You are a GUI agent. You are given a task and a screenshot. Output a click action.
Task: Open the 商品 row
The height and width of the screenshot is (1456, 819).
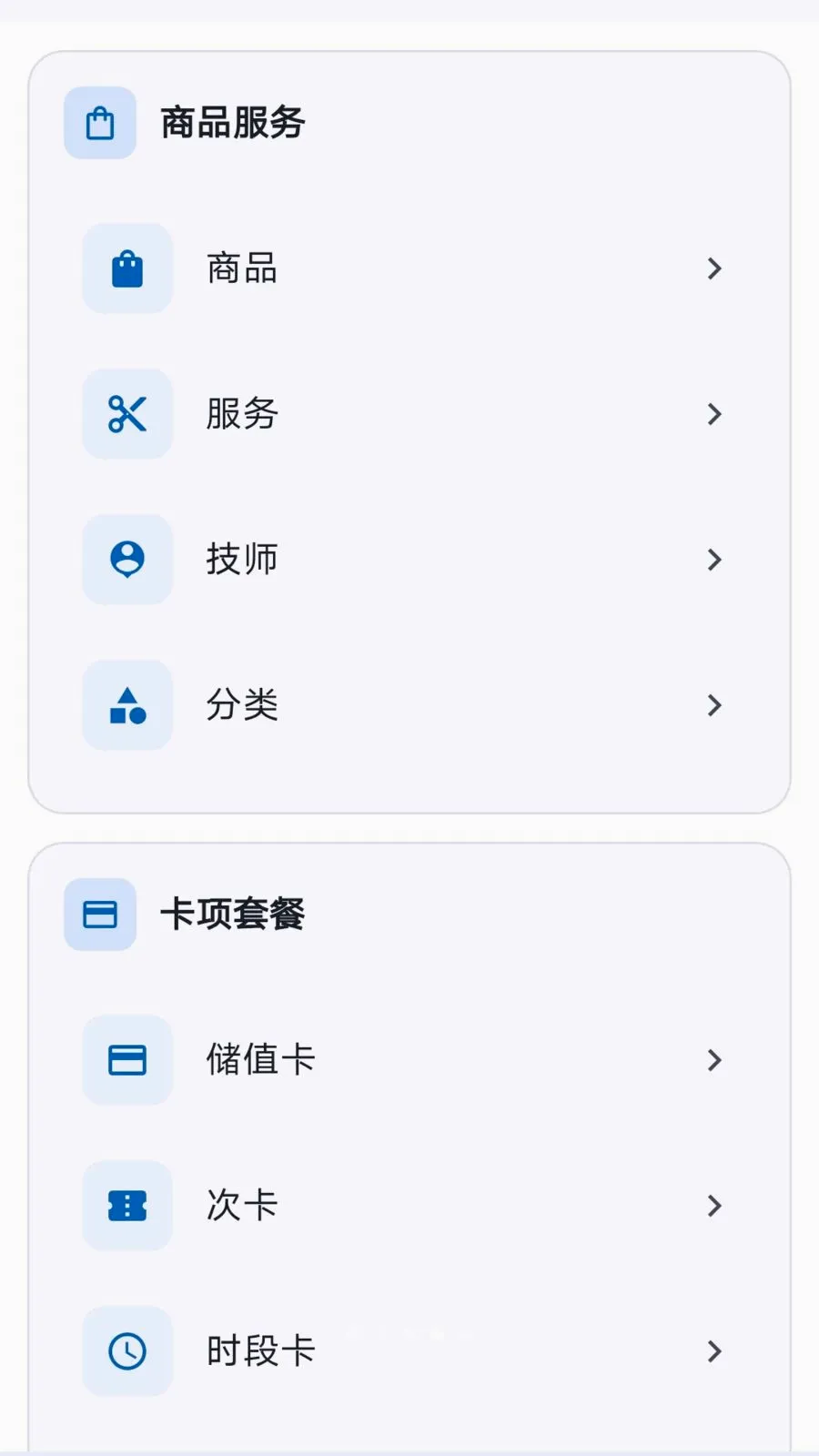pyautogui.click(x=409, y=268)
